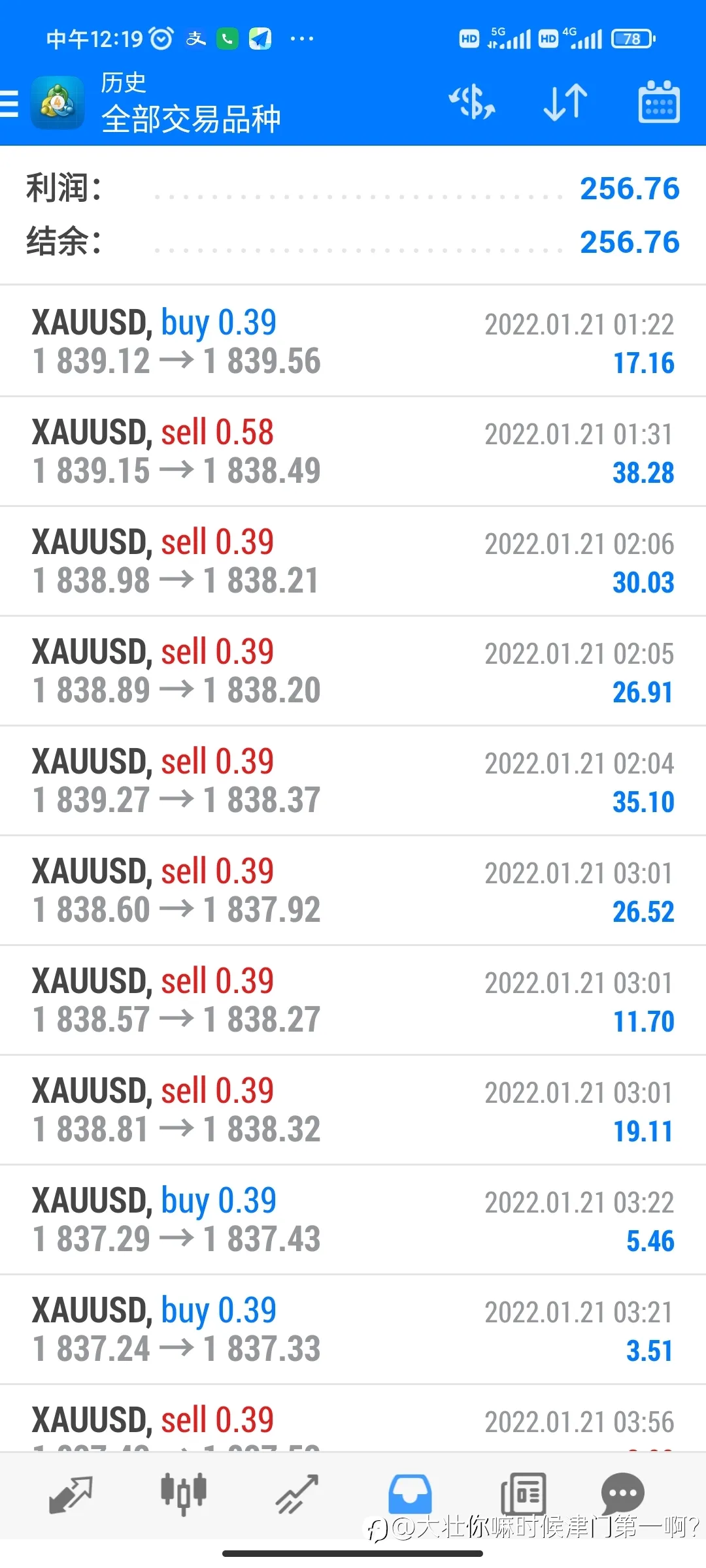
Task: Open the buy trade at 03:22
Action: [x=353, y=1219]
